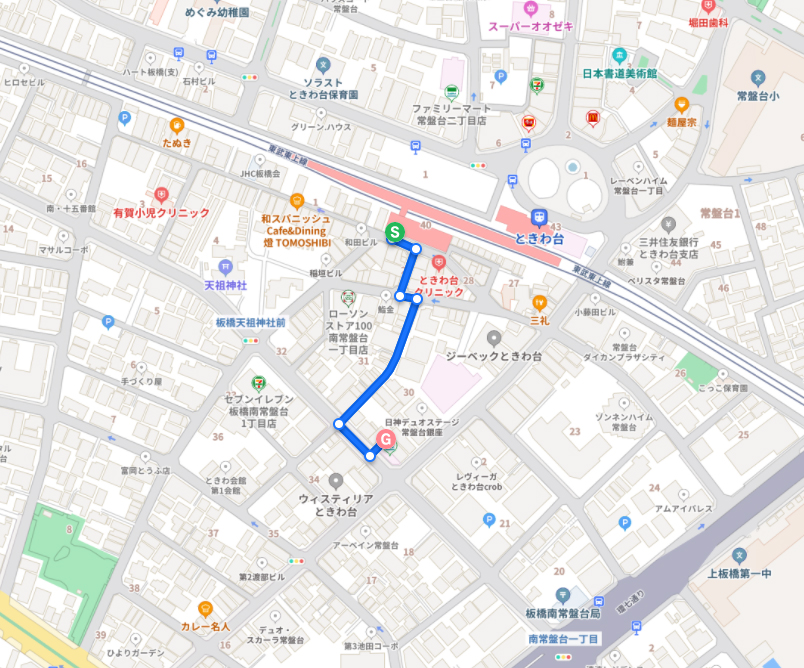Viewport: 804px width, 668px height.
Task: Open 有賀小児クリニック marker
Action: (162, 194)
